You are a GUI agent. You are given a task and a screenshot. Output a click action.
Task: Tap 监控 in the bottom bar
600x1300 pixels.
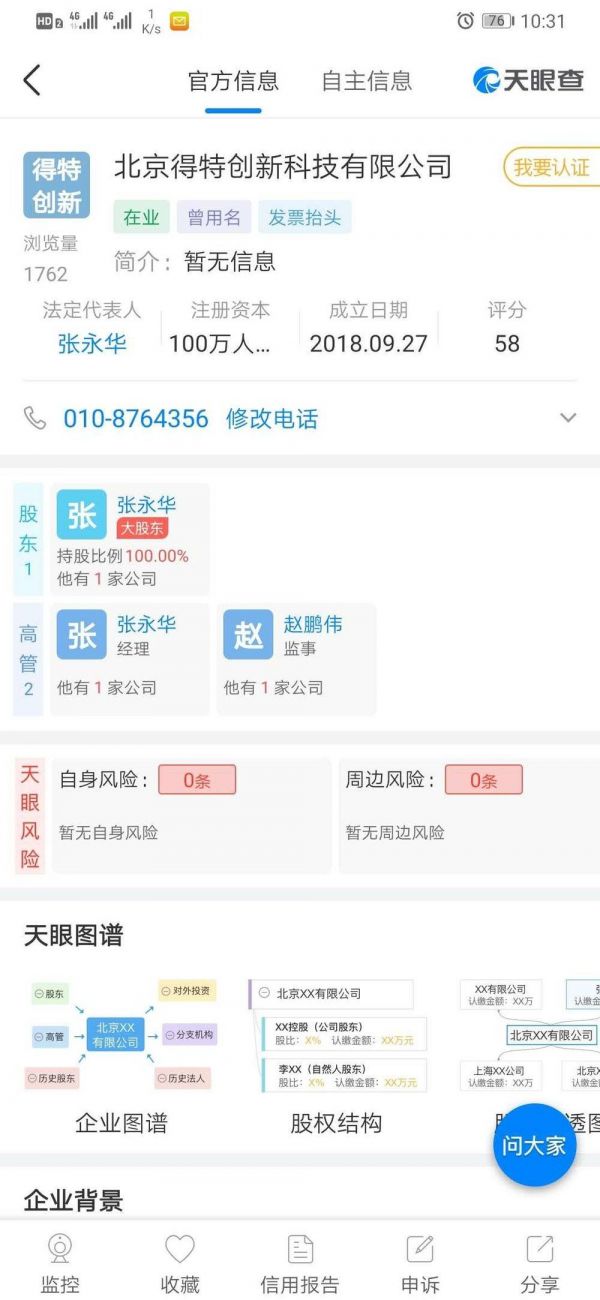60,1264
